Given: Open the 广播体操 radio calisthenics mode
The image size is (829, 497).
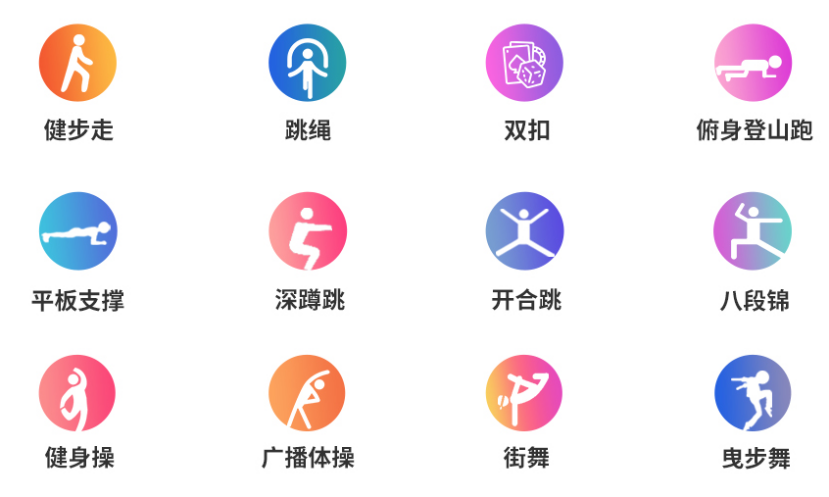Looking at the screenshot, I should coord(307,393).
